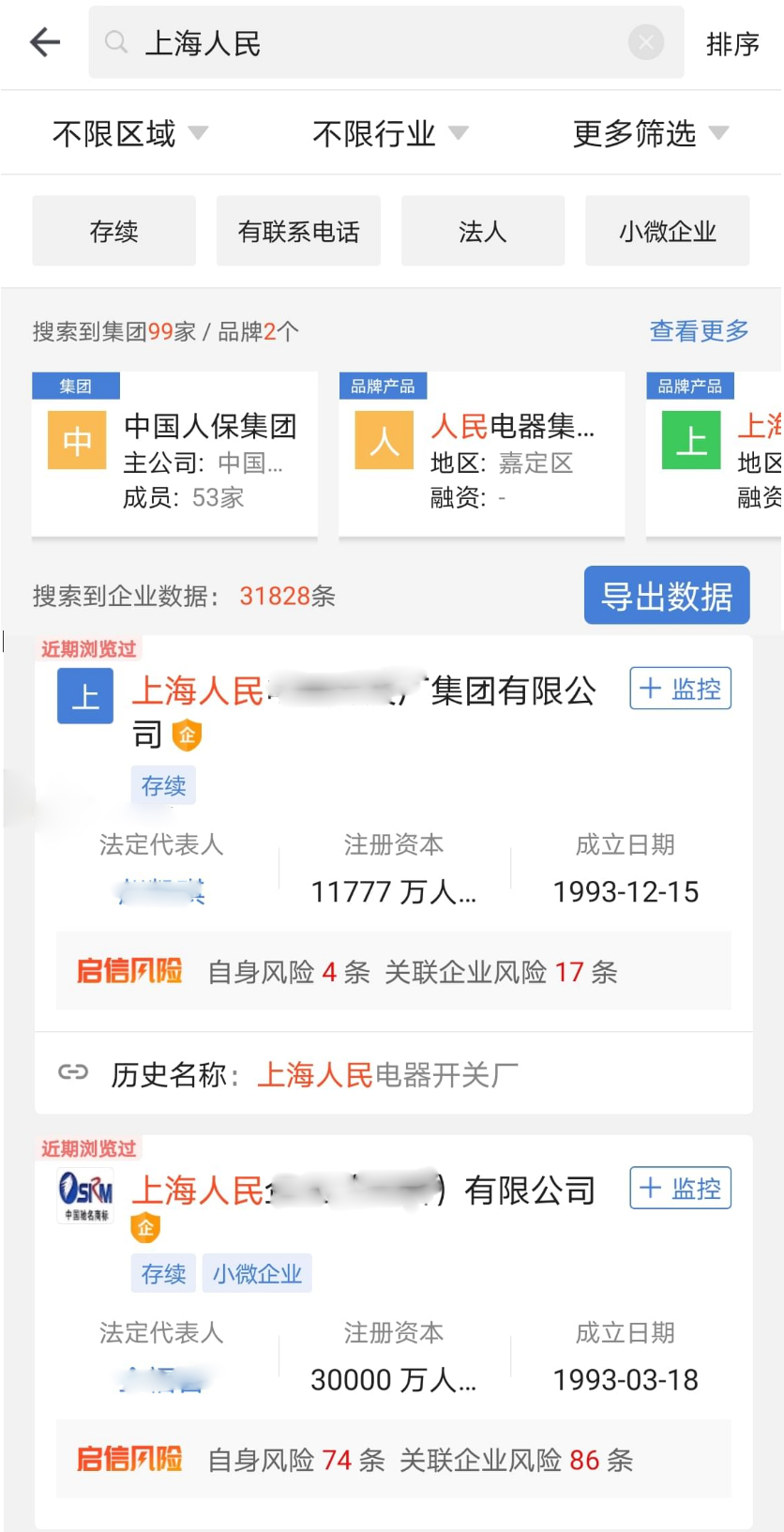Tap the 导出数据 export button
Screen dimensions: 784x1532
[666, 596]
